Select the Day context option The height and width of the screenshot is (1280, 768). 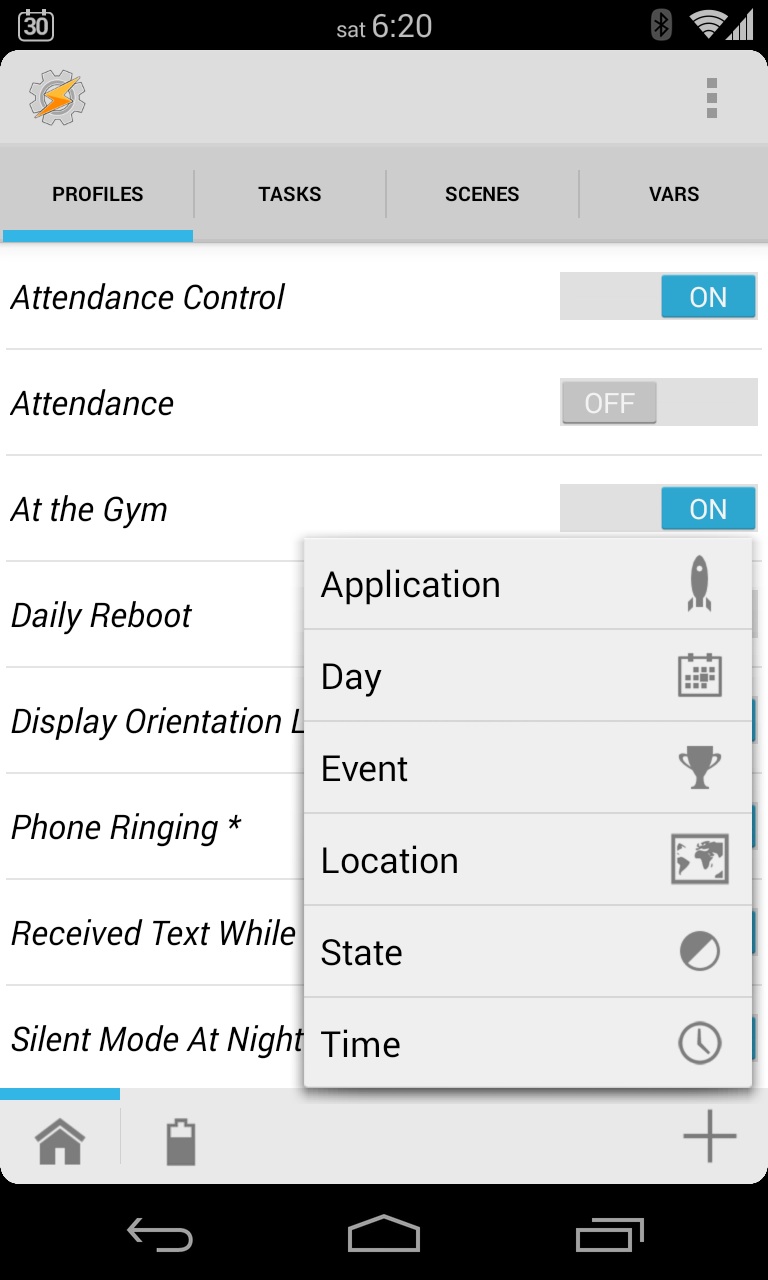click(528, 676)
